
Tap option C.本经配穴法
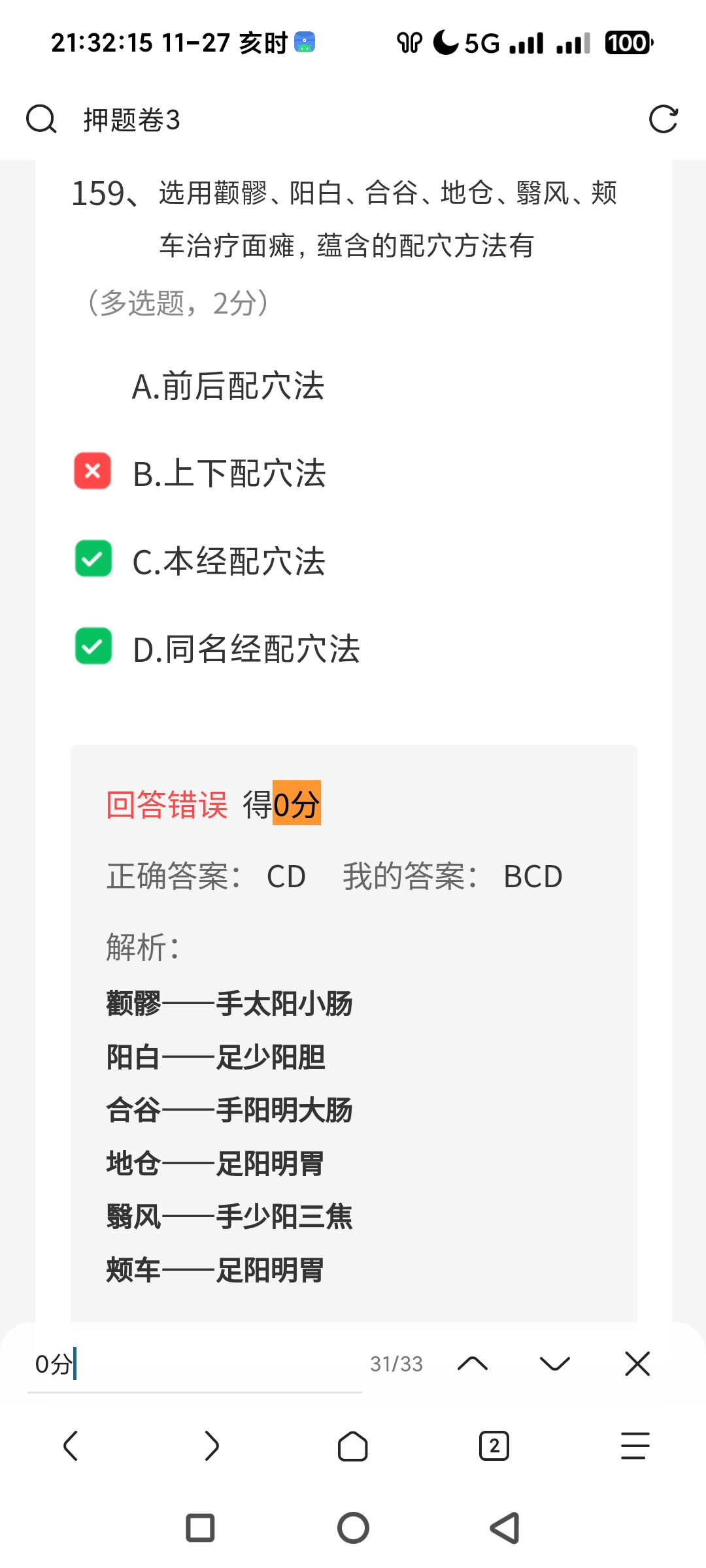click(229, 561)
